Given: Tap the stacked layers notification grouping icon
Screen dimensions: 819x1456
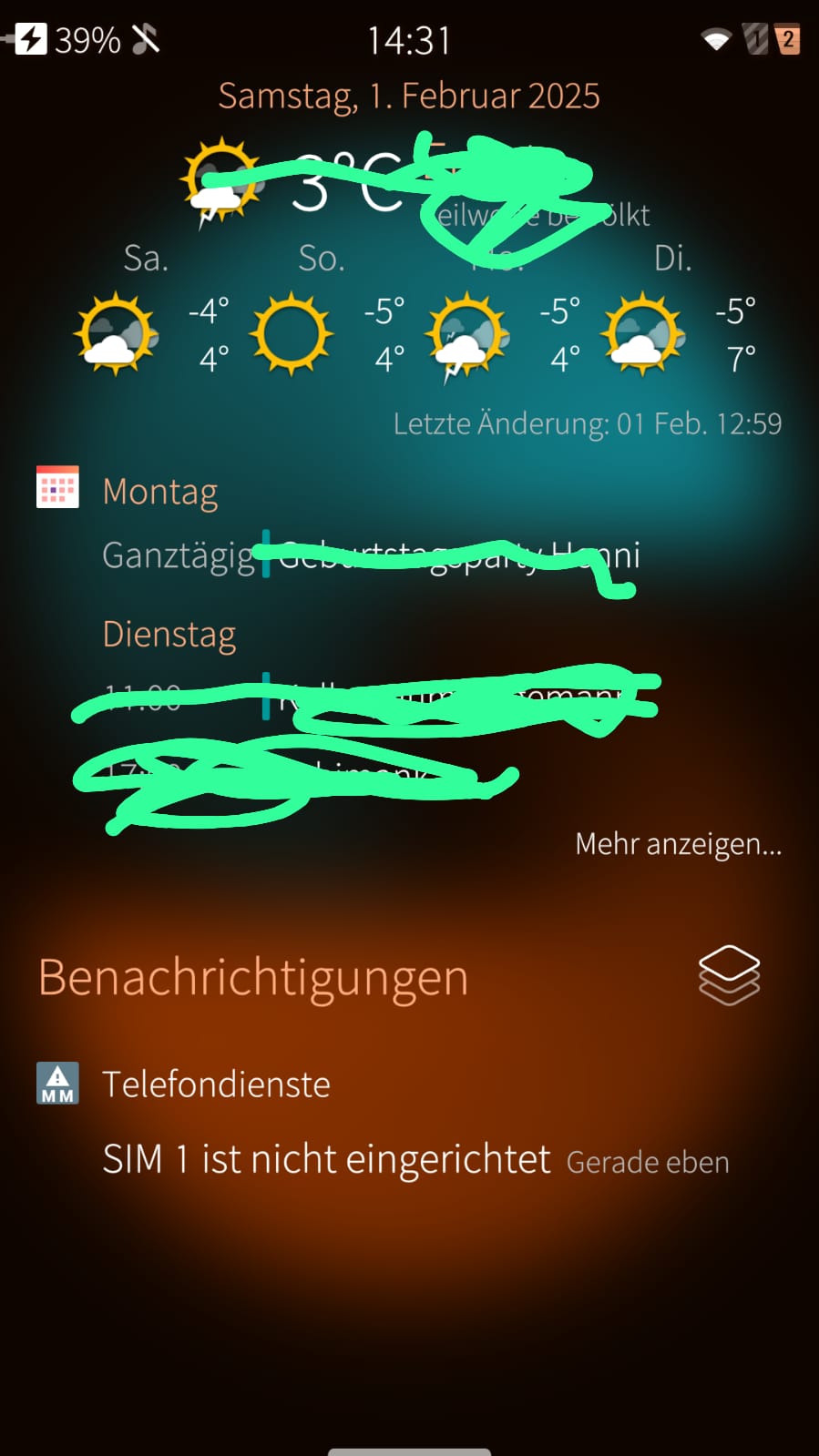Looking at the screenshot, I should (x=729, y=975).
